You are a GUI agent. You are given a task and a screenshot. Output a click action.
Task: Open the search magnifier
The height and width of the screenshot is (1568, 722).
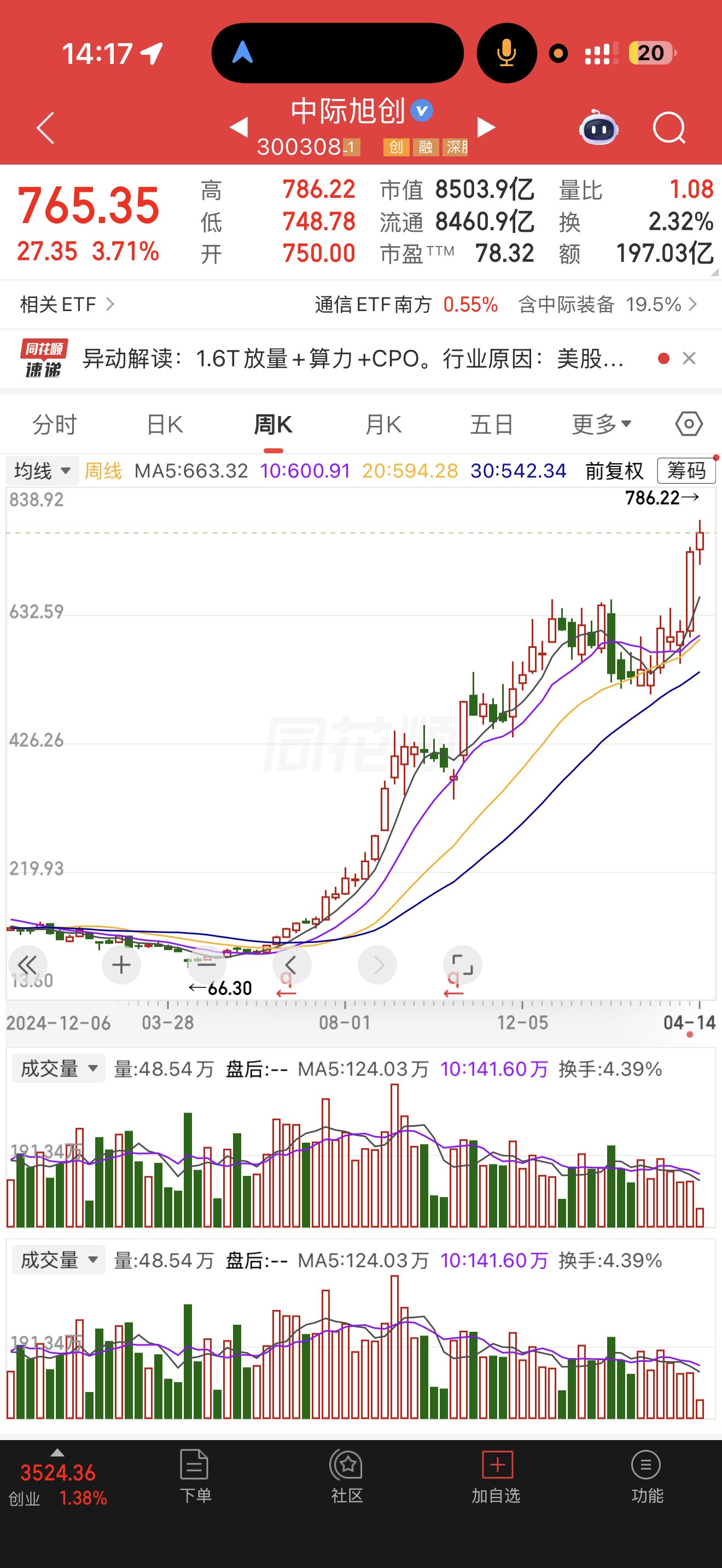tap(668, 128)
